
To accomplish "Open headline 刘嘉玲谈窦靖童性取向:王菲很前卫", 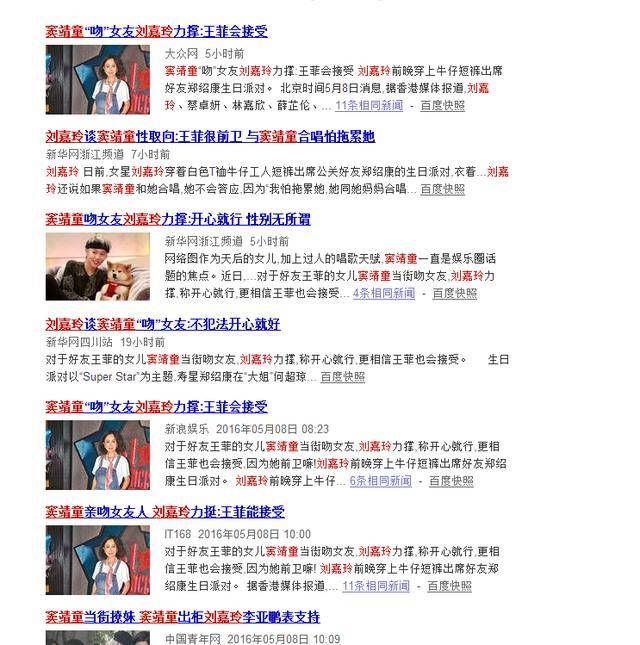I will pos(210,137).
